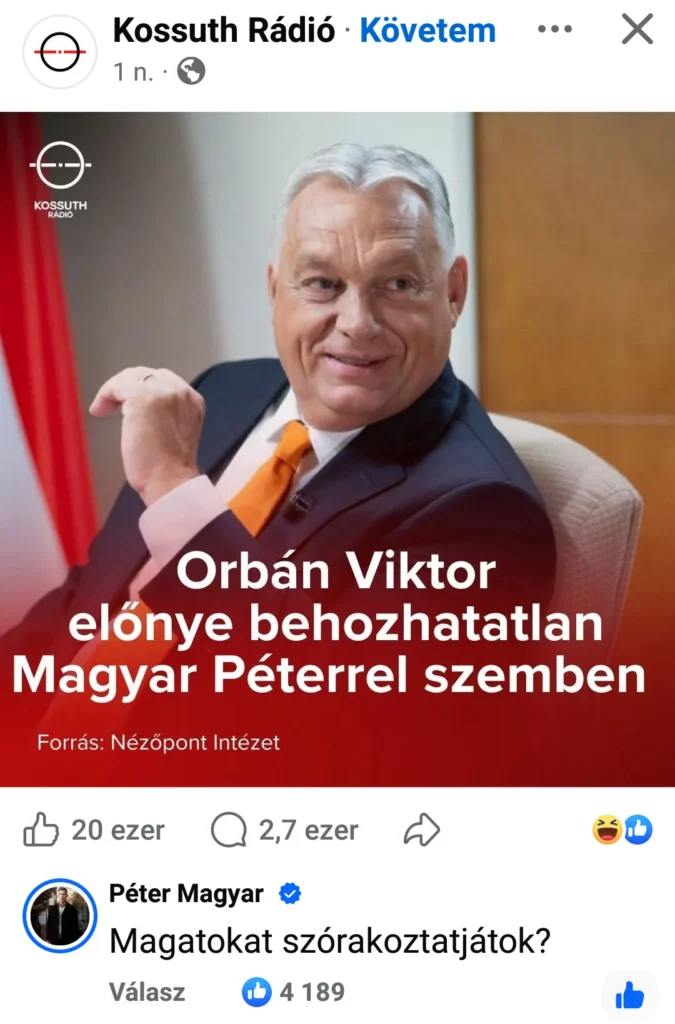The width and height of the screenshot is (675, 1024).
Task: Open Péter Magyar's profile avatar
Action: click(x=59, y=915)
